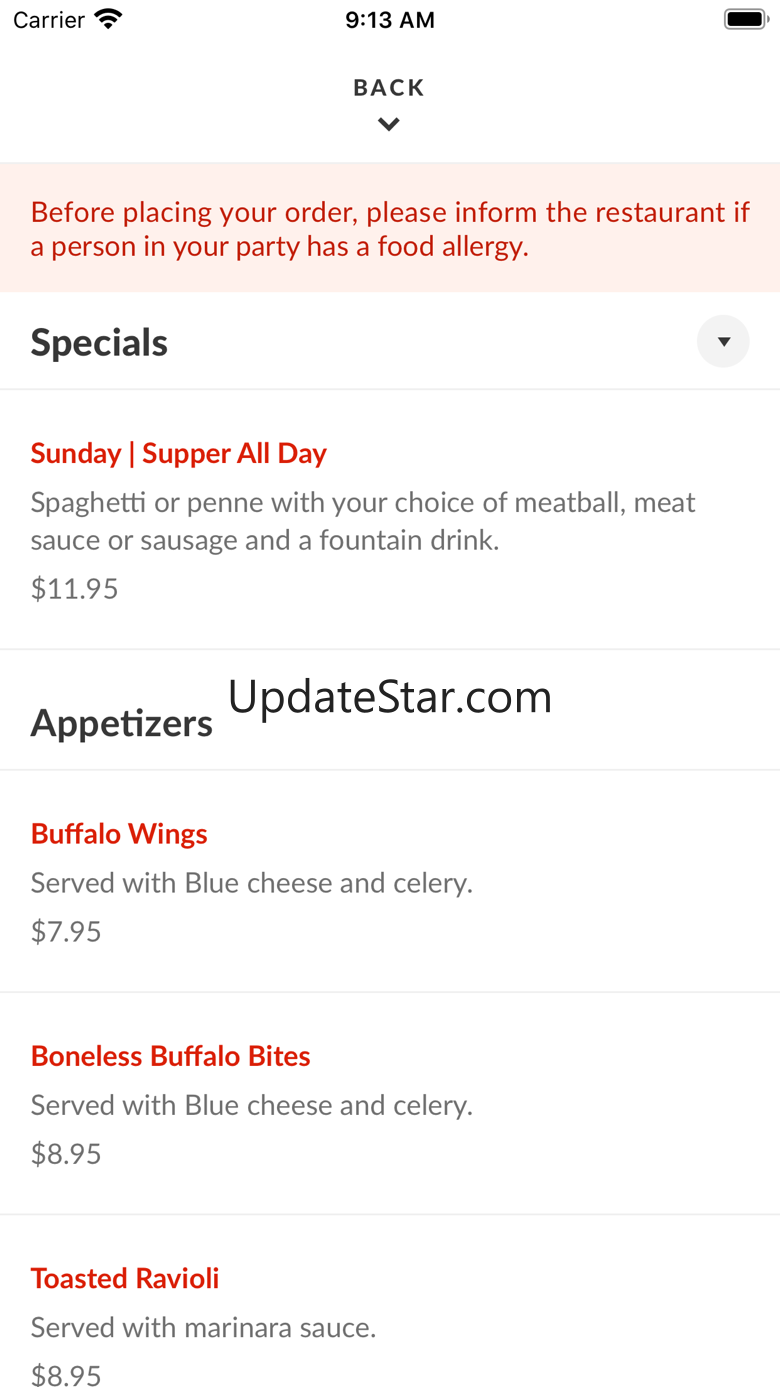The image size is (780, 1387).
Task: Open the Specials category dropdown arrow
Action: coord(723,342)
